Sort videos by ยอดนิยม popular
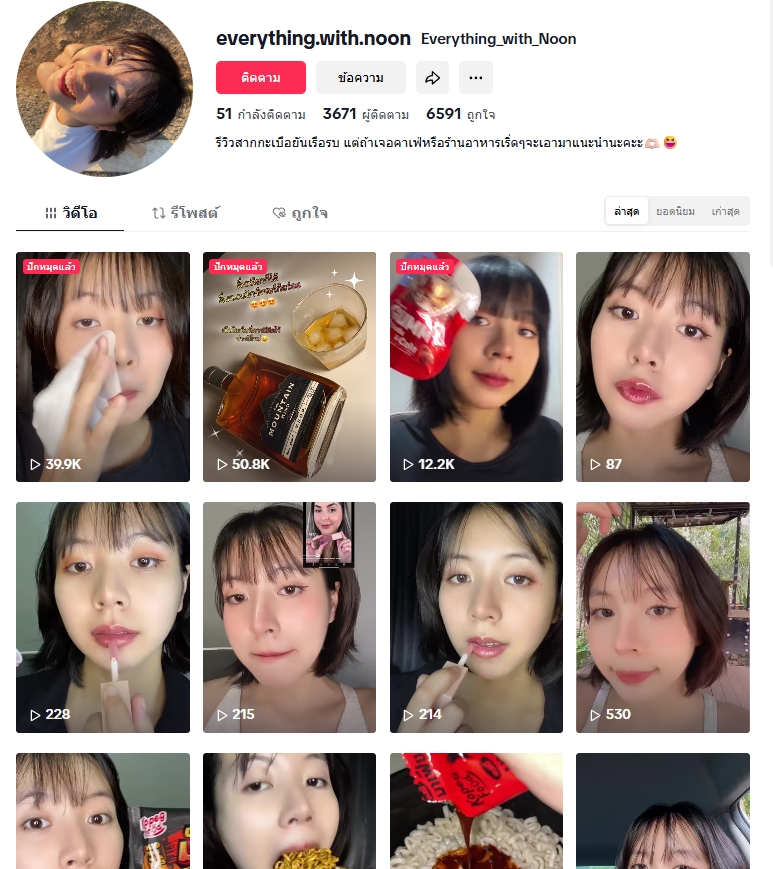773x869 pixels. coord(675,212)
